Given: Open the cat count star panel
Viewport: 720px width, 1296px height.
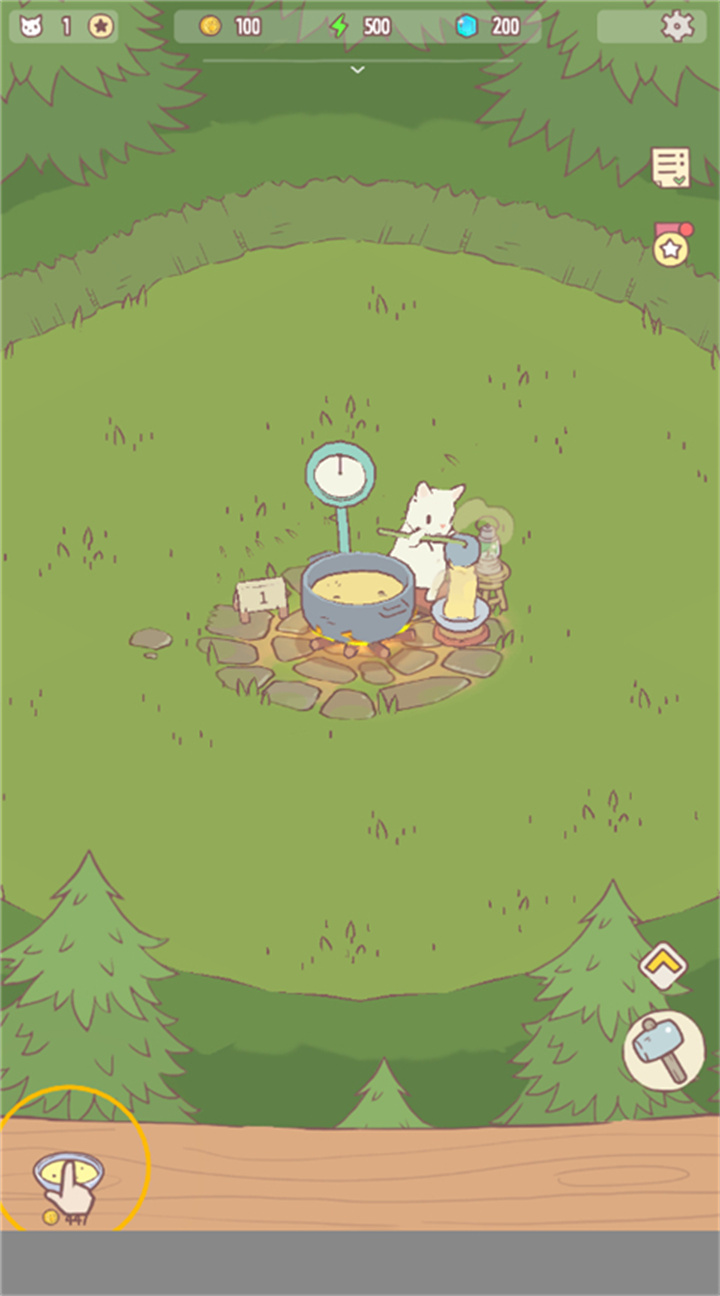Looking at the screenshot, I should coord(64,26).
